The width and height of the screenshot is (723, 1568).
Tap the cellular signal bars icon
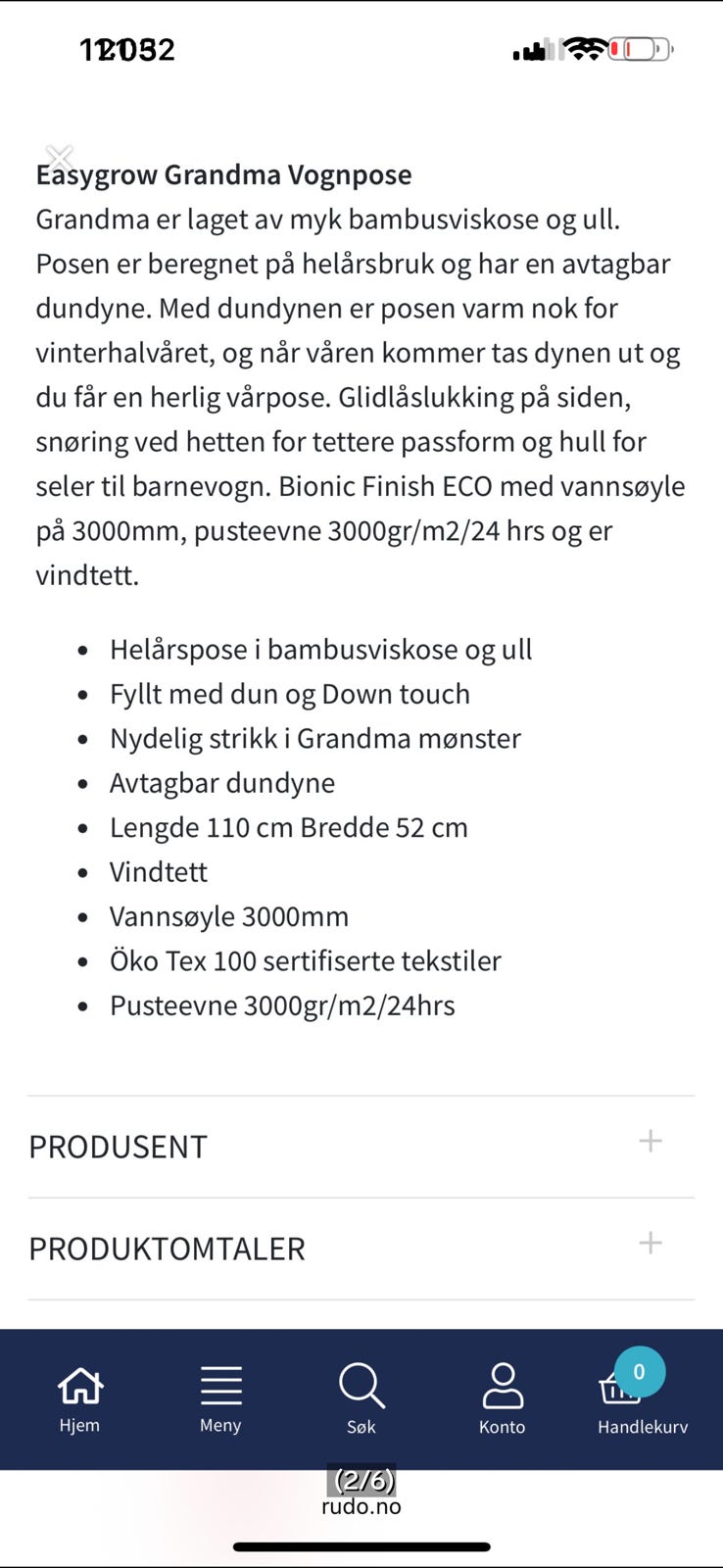[534, 49]
